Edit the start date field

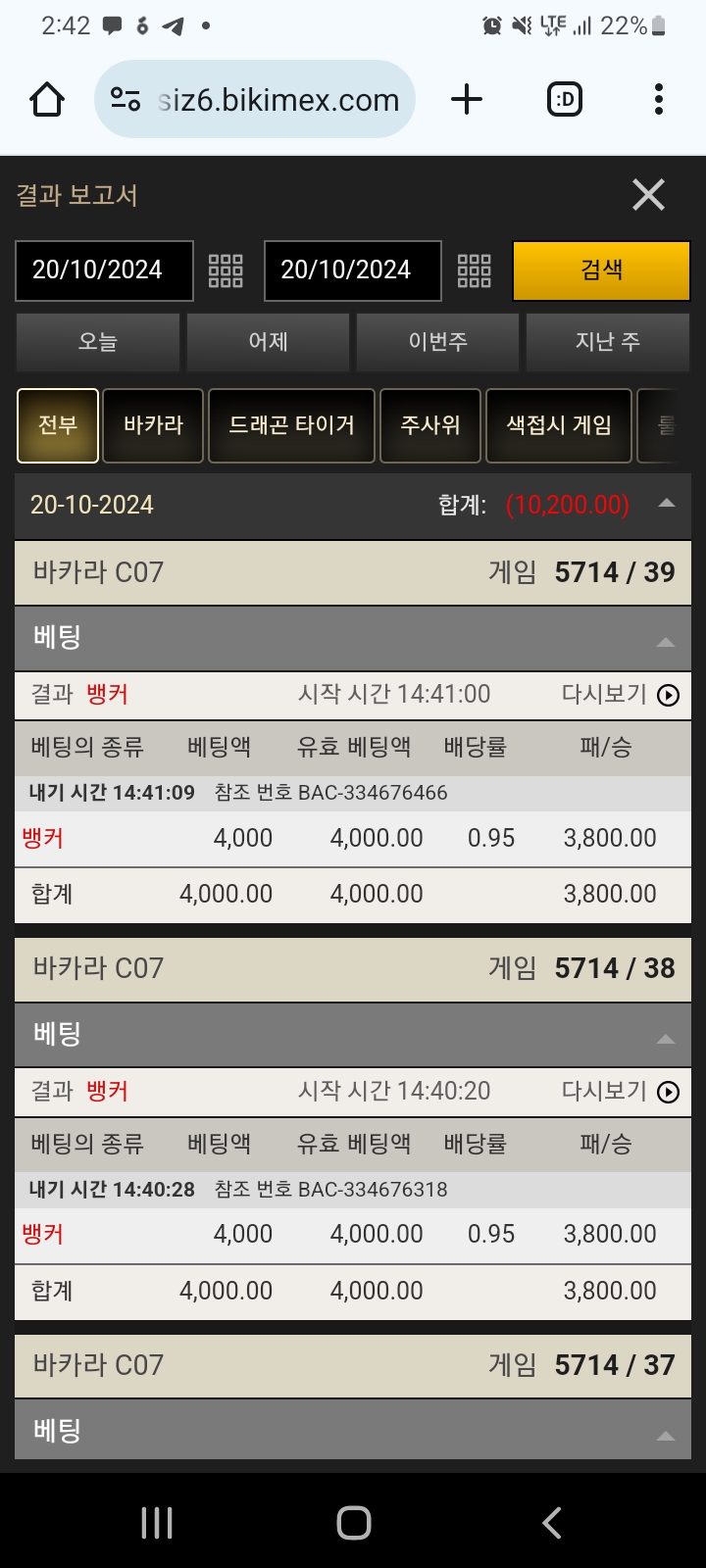(x=104, y=270)
